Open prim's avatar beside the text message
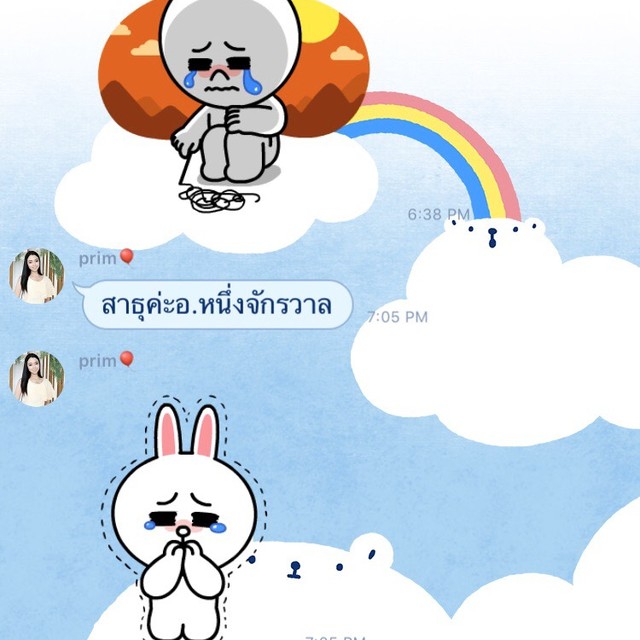This screenshot has height=640, width=640. click(x=37, y=276)
